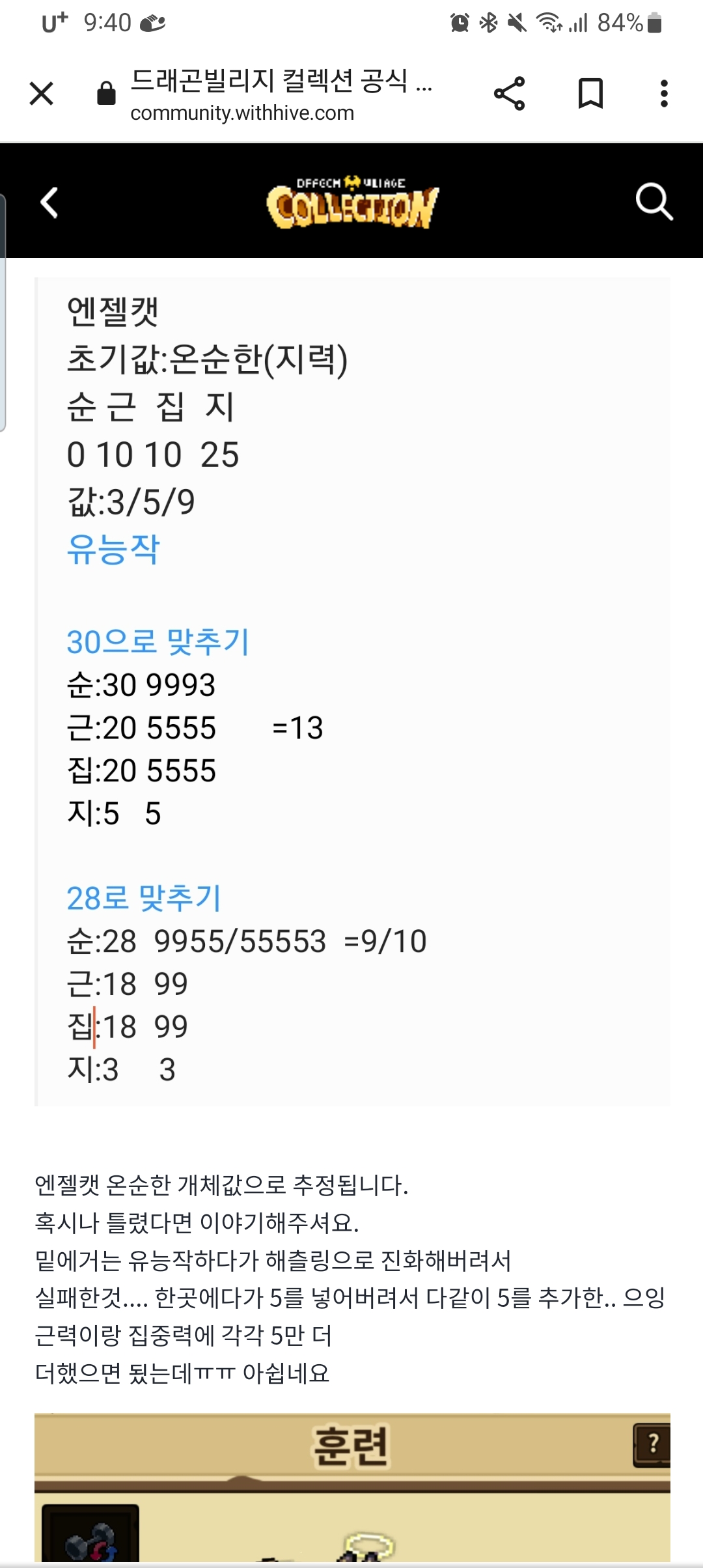Viewport: 703px width, 1568px height.
Task: Bookmark this page
Action: point(590,94)
